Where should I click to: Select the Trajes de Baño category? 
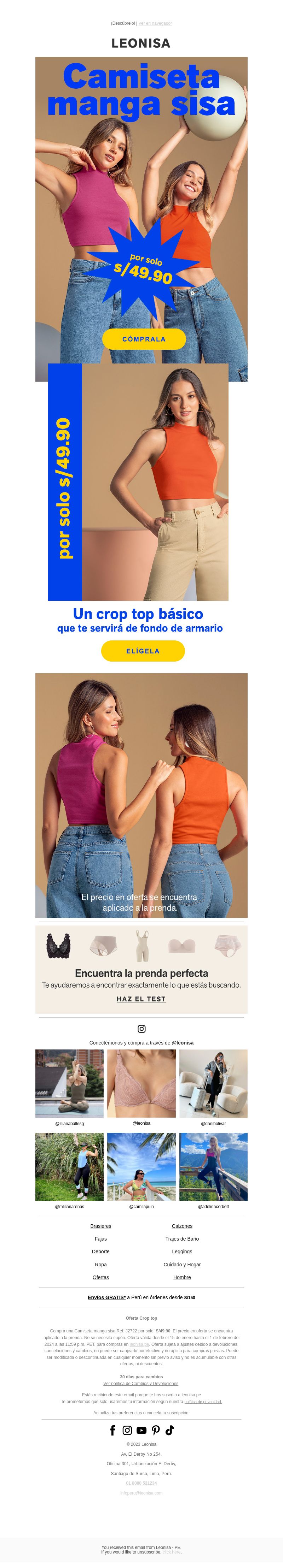point(182,1239)
